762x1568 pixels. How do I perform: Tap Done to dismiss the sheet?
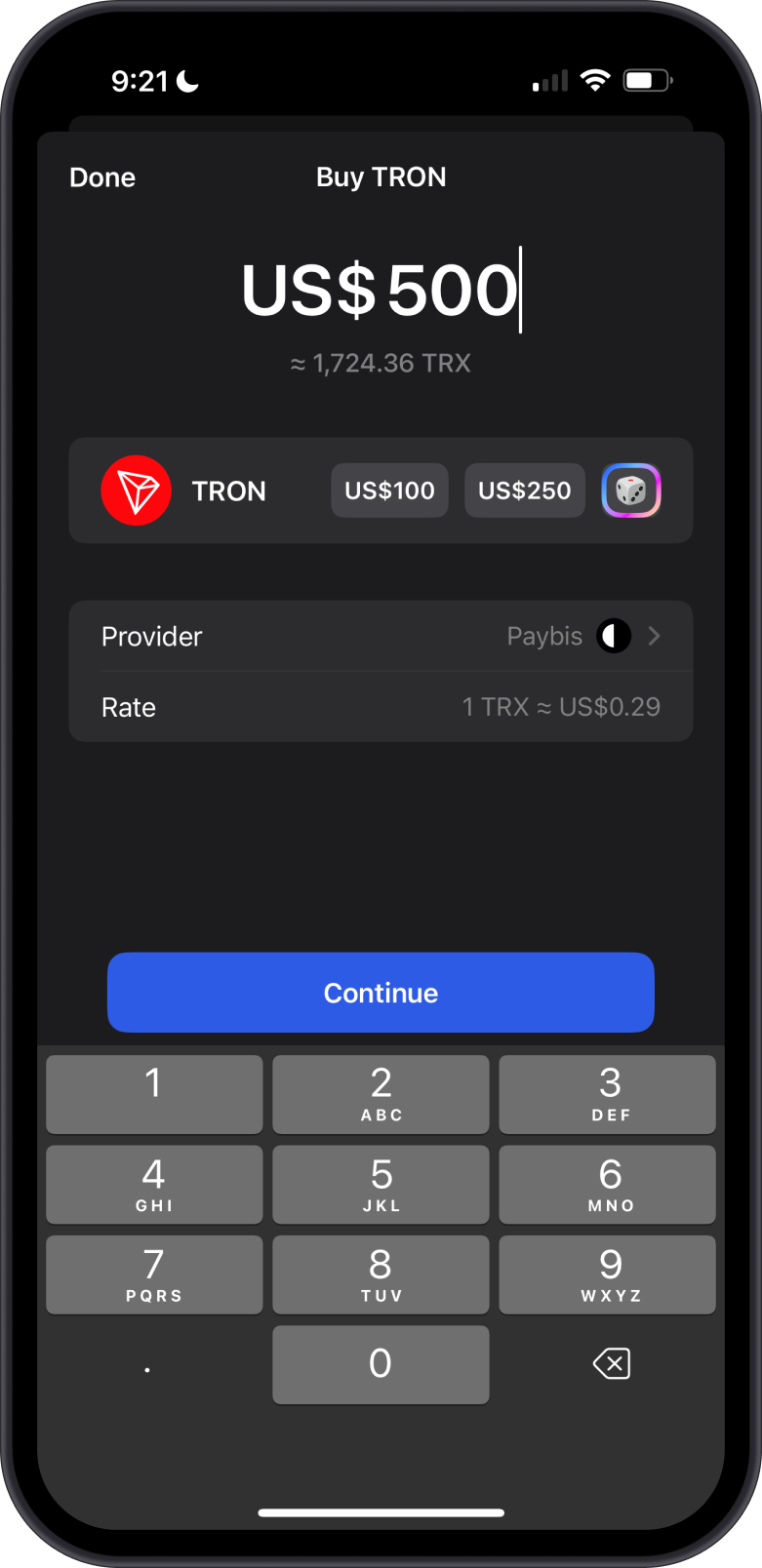pos(101,176)
